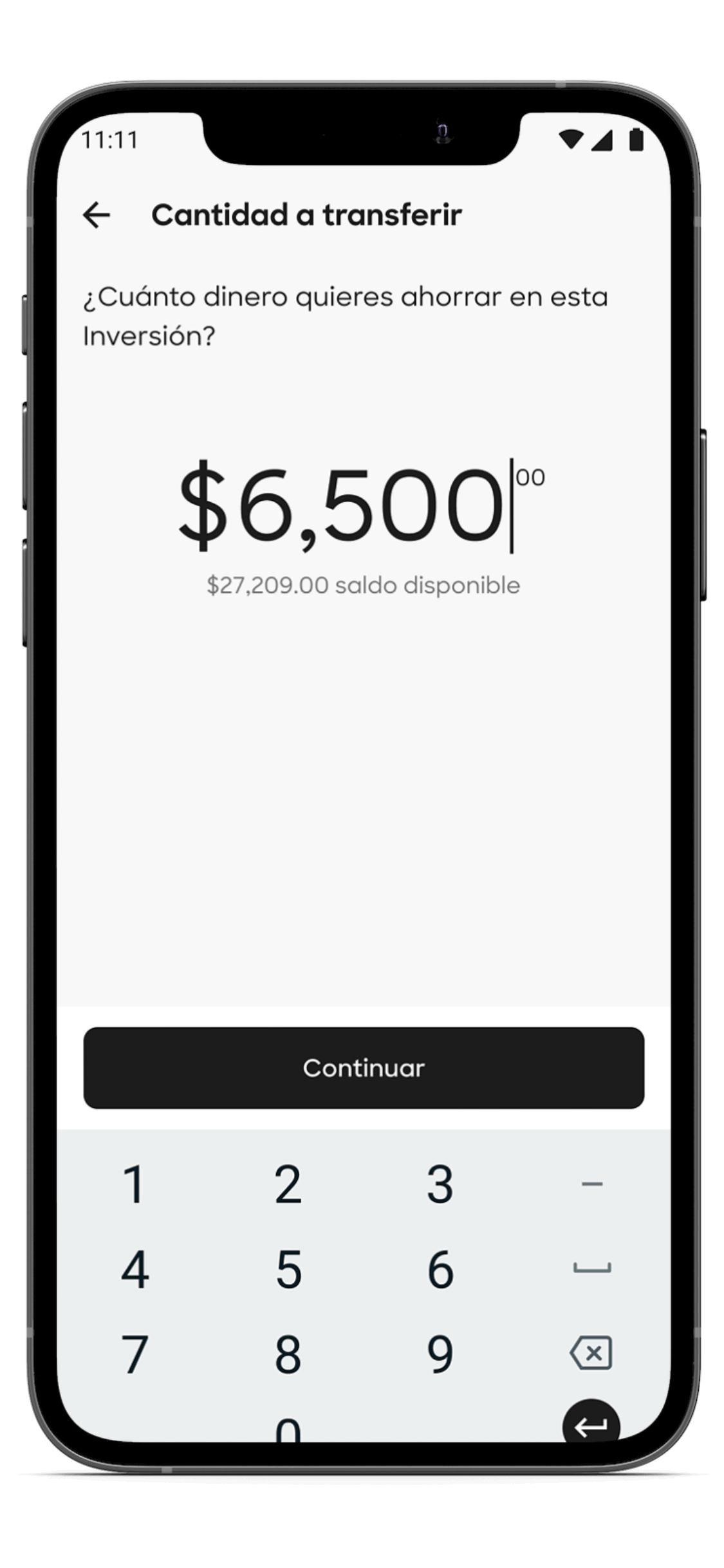Enter digit 9

pos(440,1354)
